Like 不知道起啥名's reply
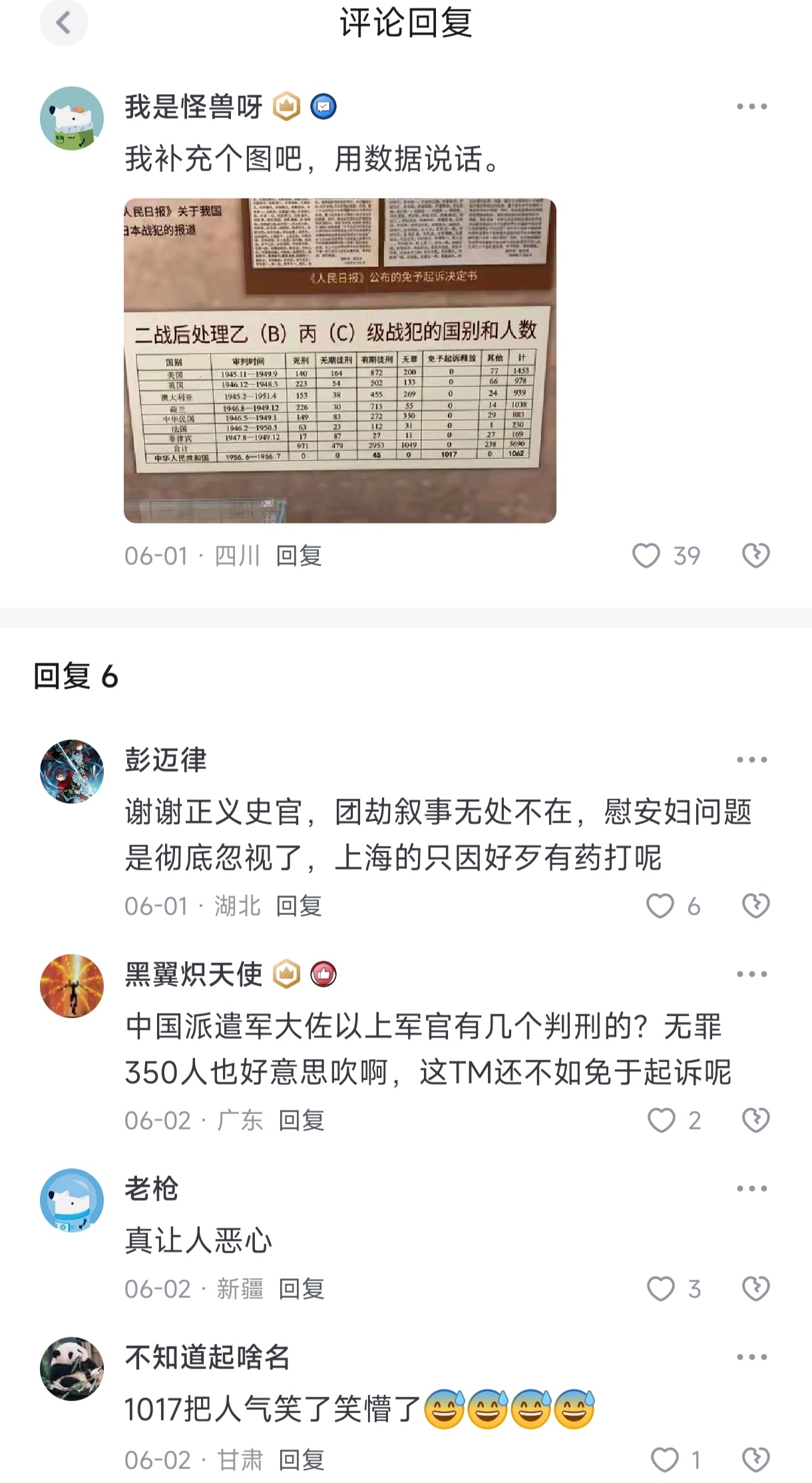Viewport: 812px width, 1483px height. [664, 1460]
